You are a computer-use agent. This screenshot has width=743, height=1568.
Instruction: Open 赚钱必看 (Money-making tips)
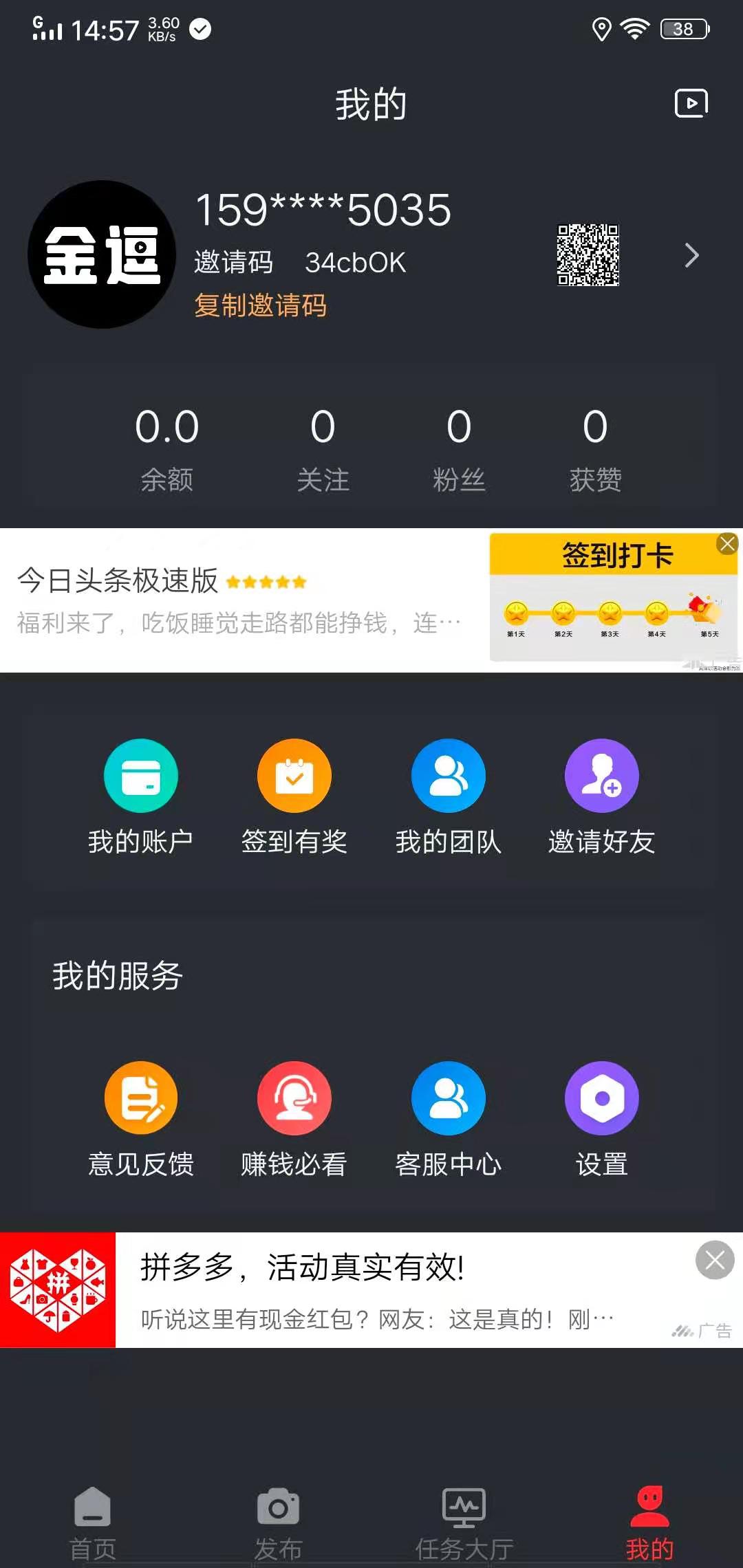coord(294,1121)
